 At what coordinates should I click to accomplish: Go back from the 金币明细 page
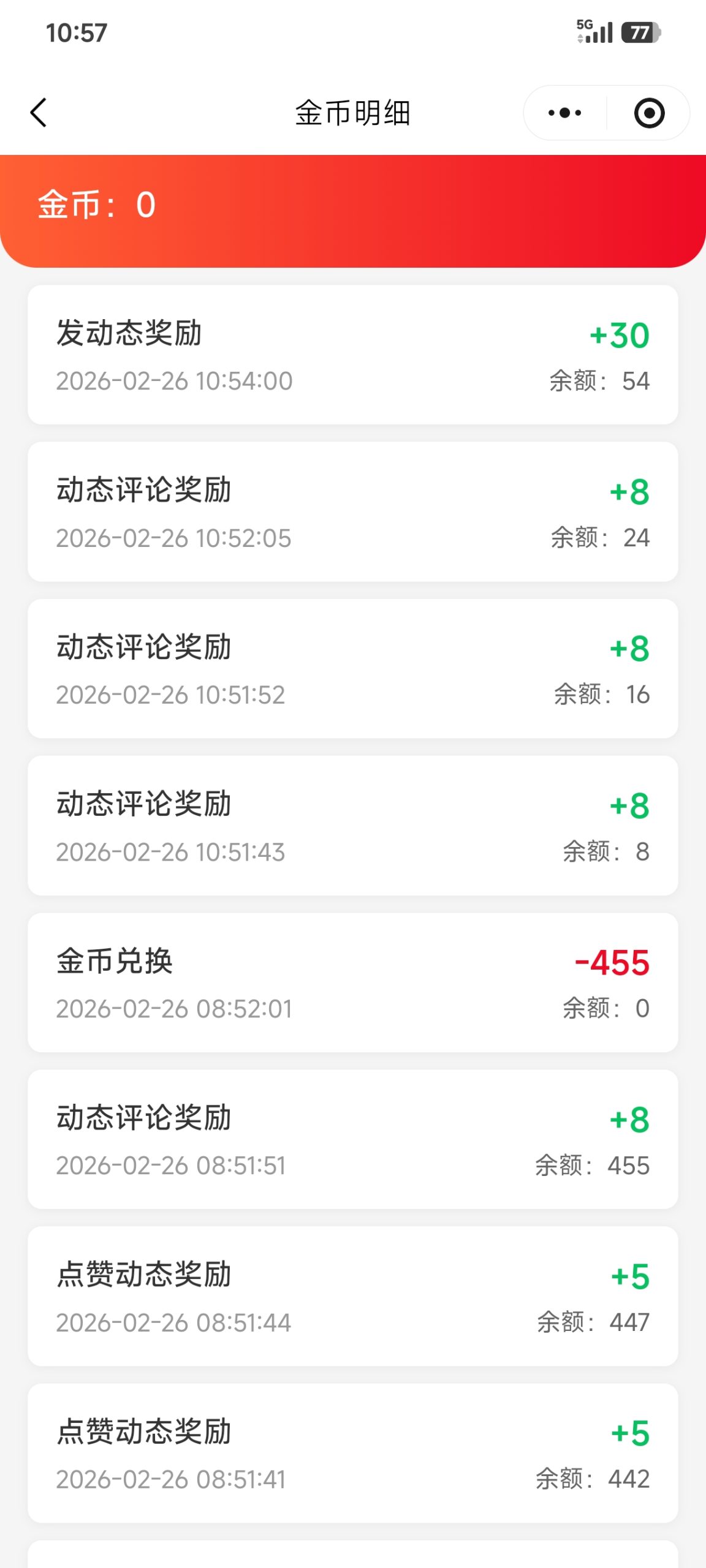coord(39,113)
